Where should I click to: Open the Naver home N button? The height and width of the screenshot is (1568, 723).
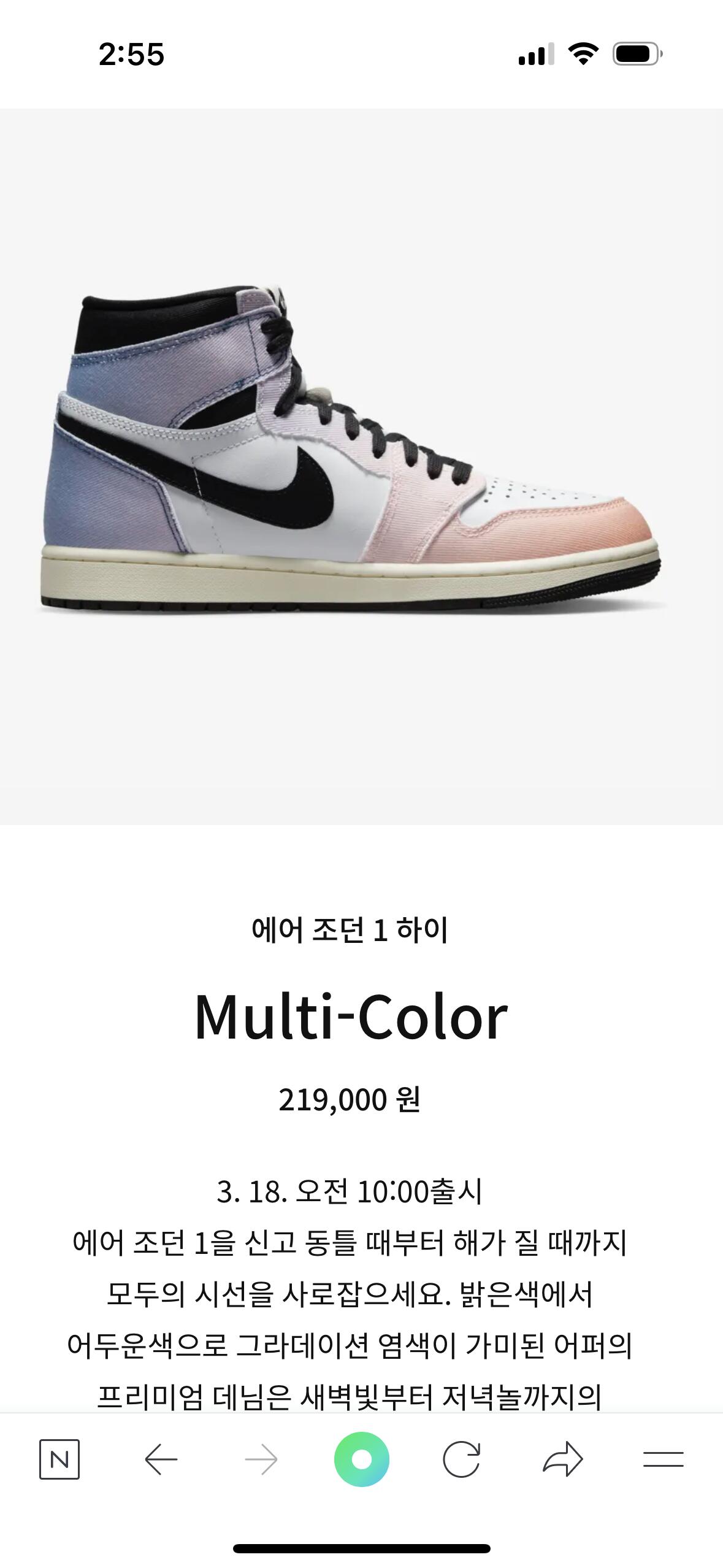[59, 1459]
